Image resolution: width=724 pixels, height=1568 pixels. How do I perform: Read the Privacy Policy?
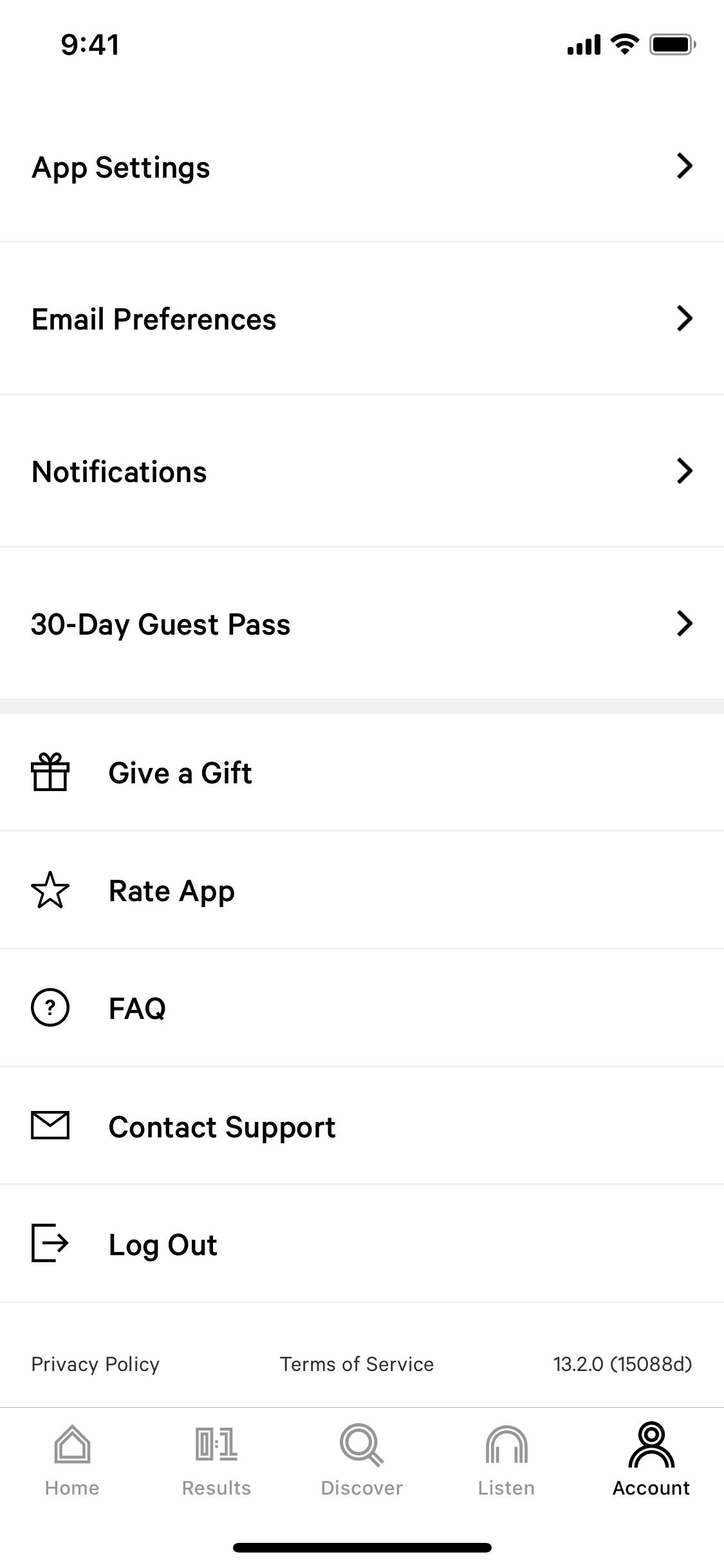pyautogui.click(x=95, y=1364)
